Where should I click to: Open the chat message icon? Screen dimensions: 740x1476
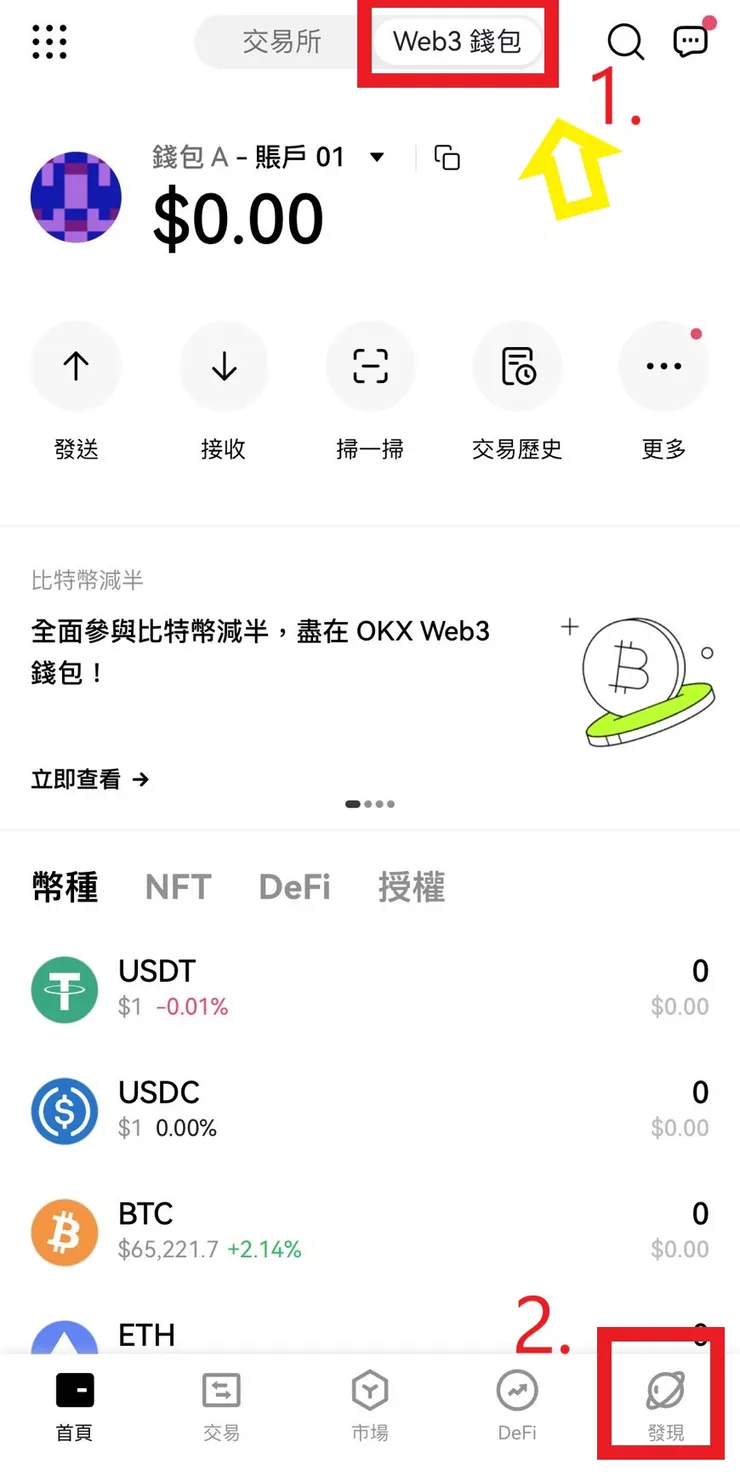click(690, 42)
